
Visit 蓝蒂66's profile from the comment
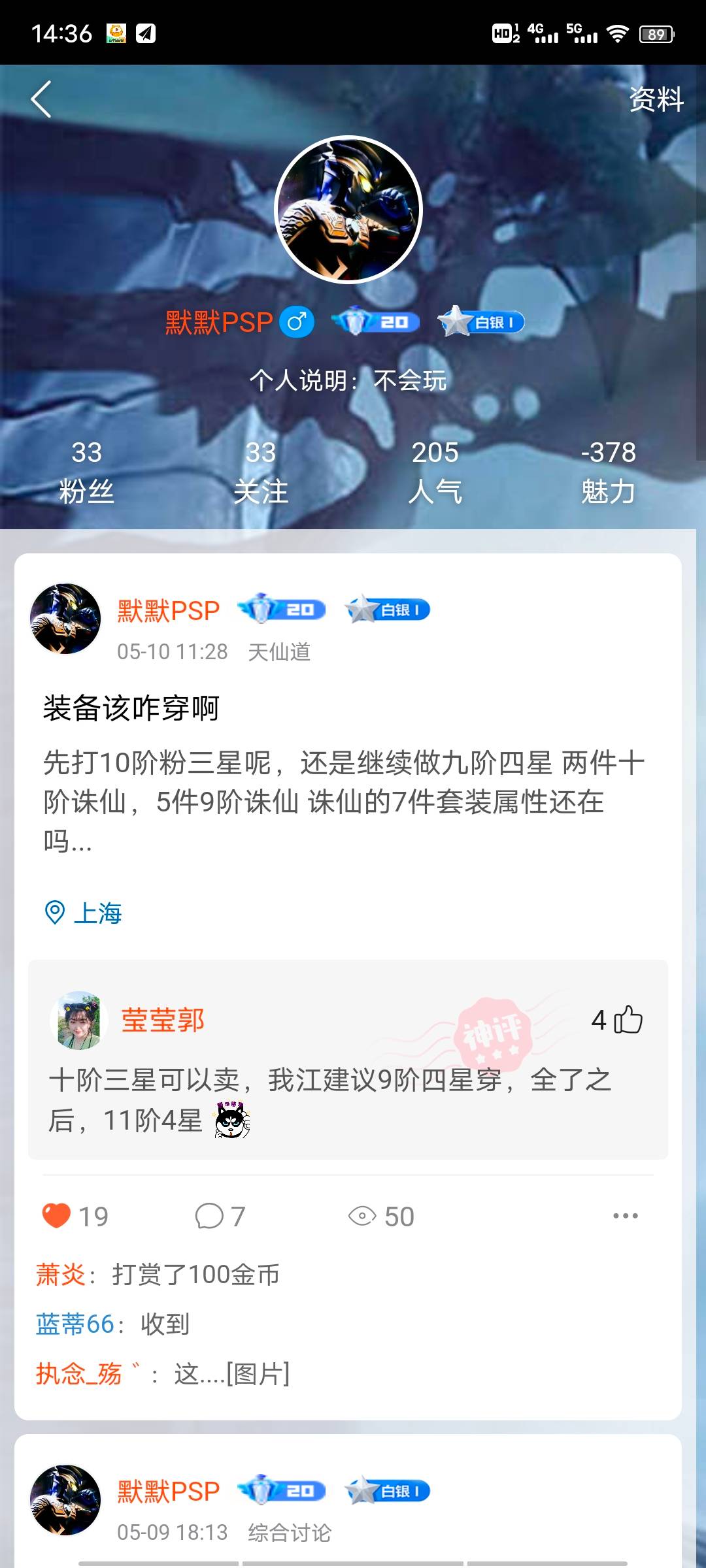(75, 1324)
